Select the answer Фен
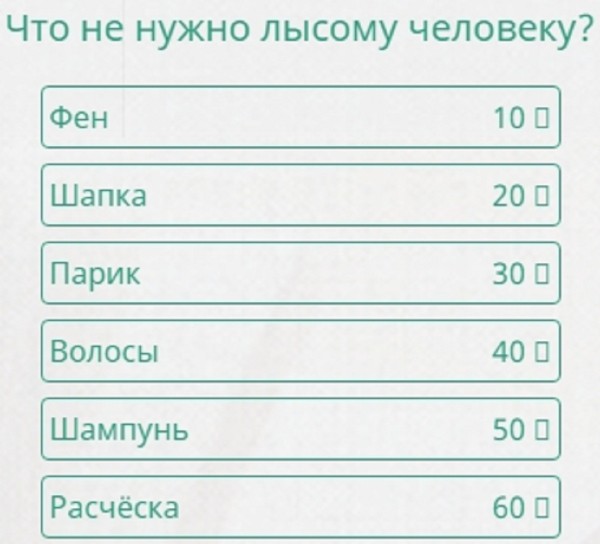This screenshot has height=544, width=600. tap(300, 118)
